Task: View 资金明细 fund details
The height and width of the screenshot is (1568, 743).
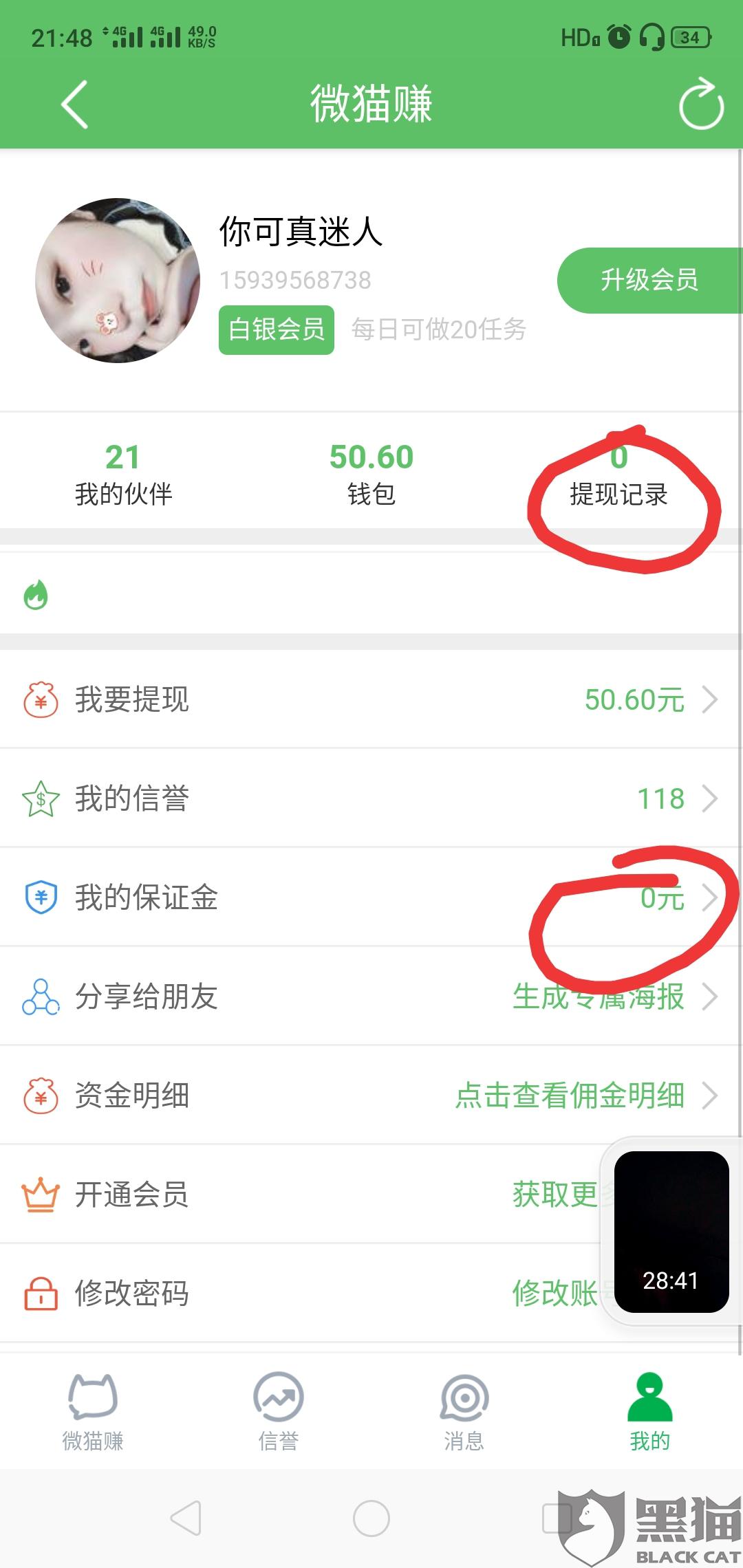Action: point(371,1096)
